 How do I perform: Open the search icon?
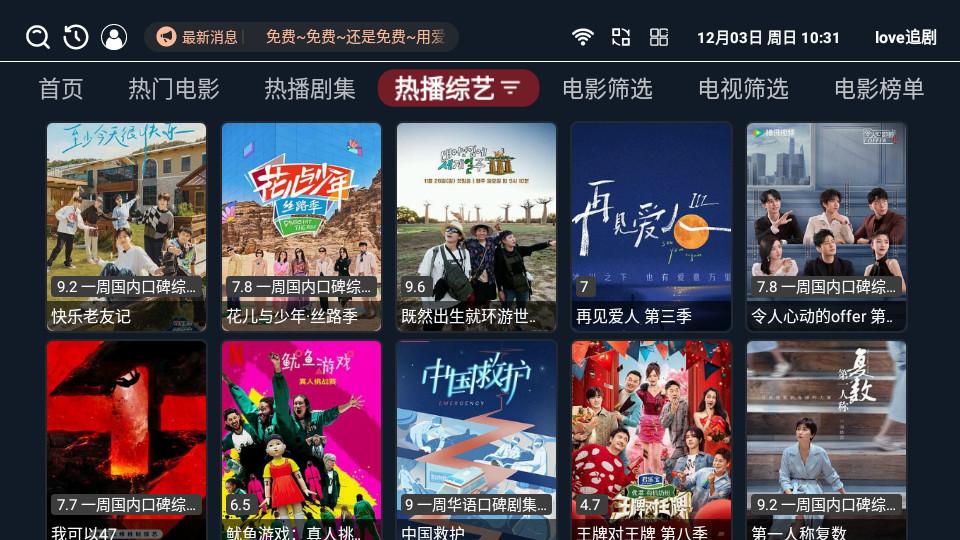tap(38, 37)
